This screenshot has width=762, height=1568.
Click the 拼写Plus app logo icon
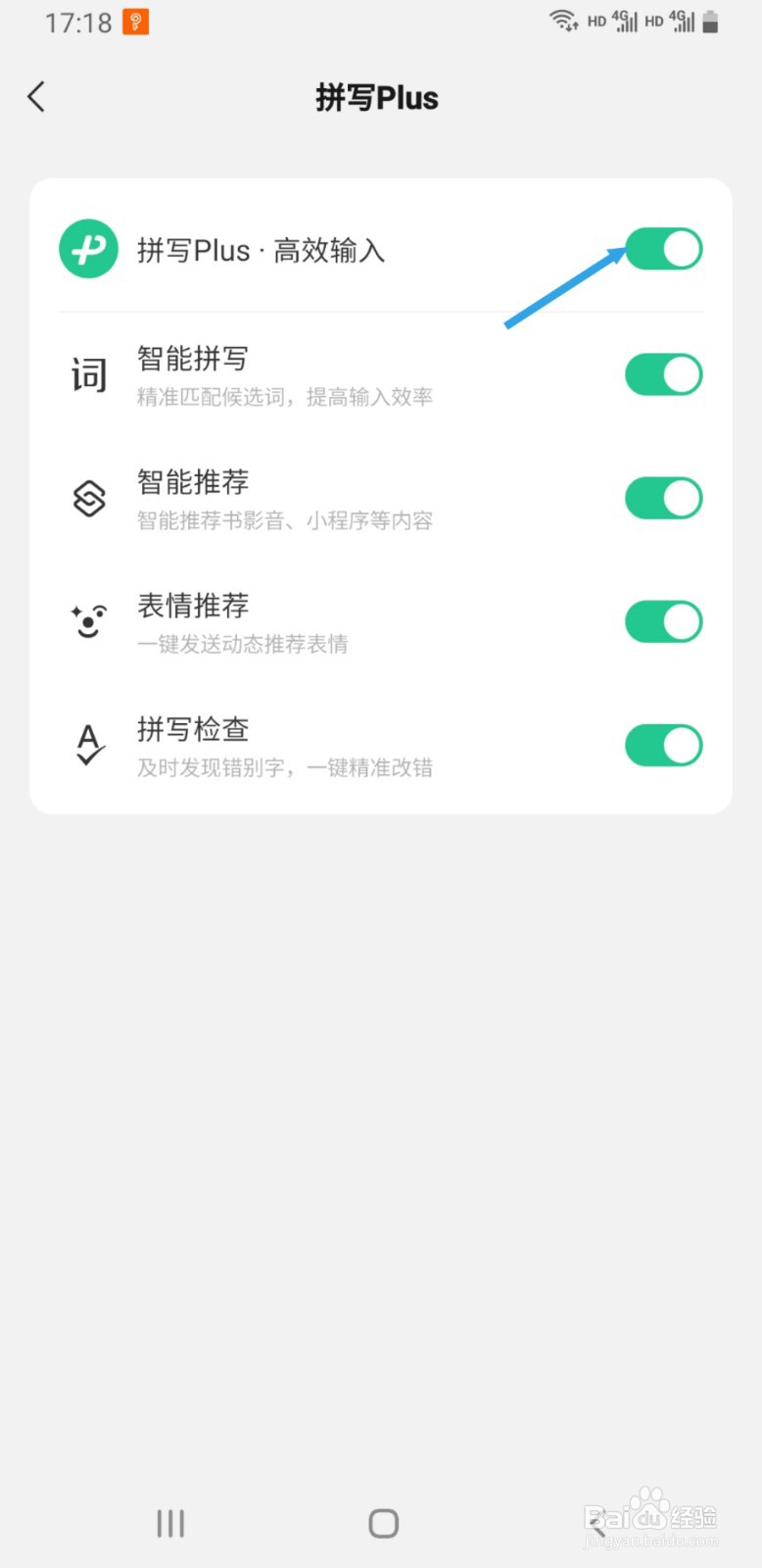88,249
